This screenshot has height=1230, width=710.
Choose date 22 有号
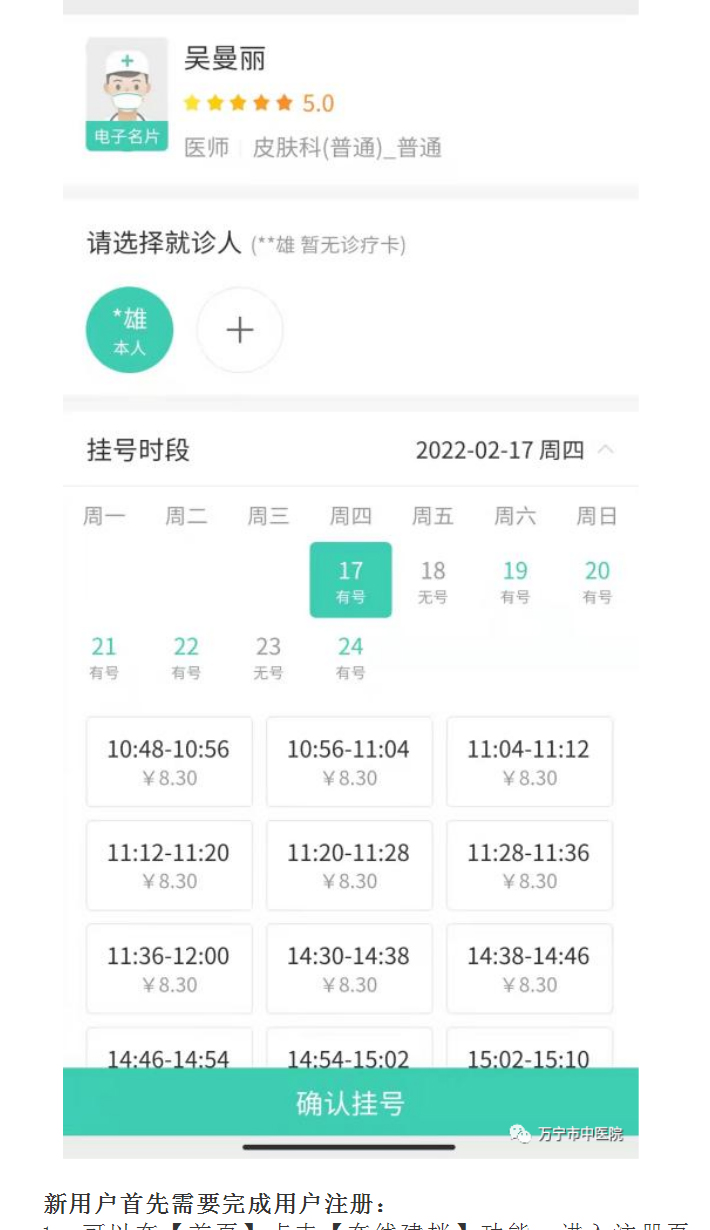click(186, 657)
